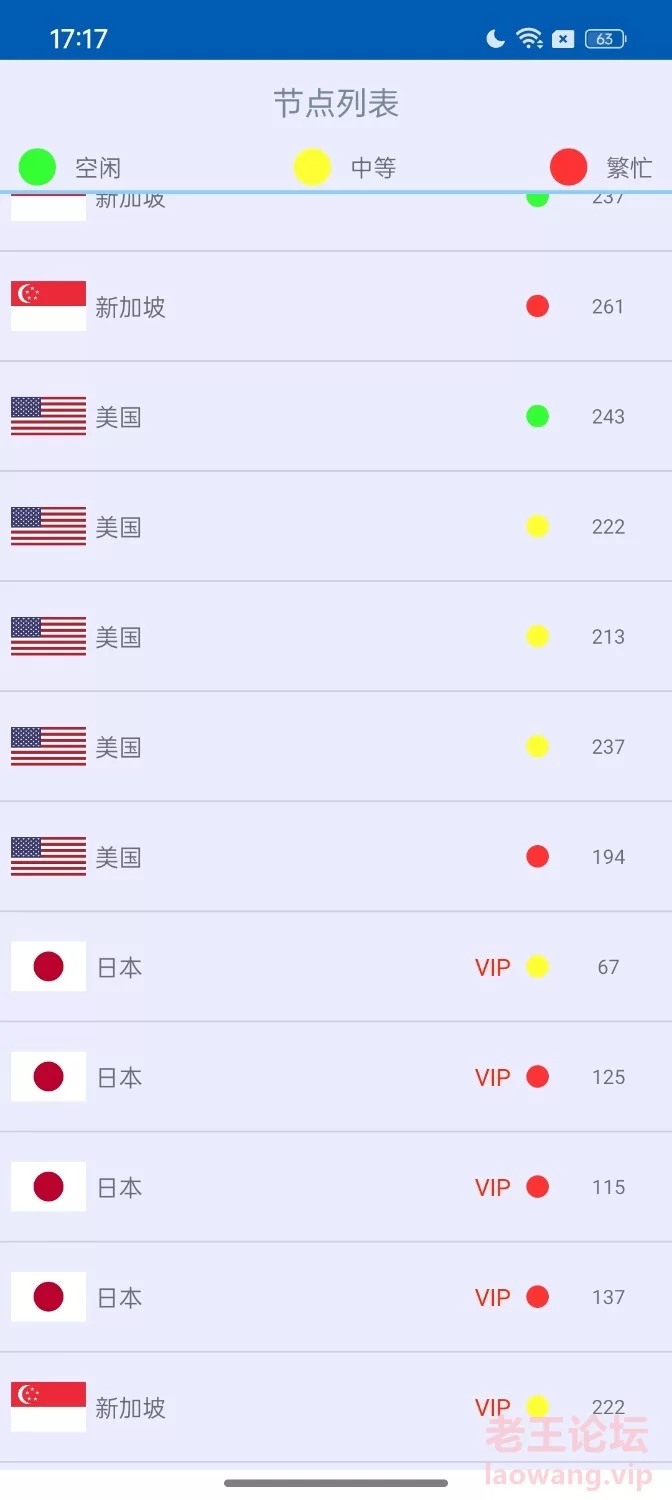Open the 日本 VIP node showing 137

click(x=336, y=1296)
